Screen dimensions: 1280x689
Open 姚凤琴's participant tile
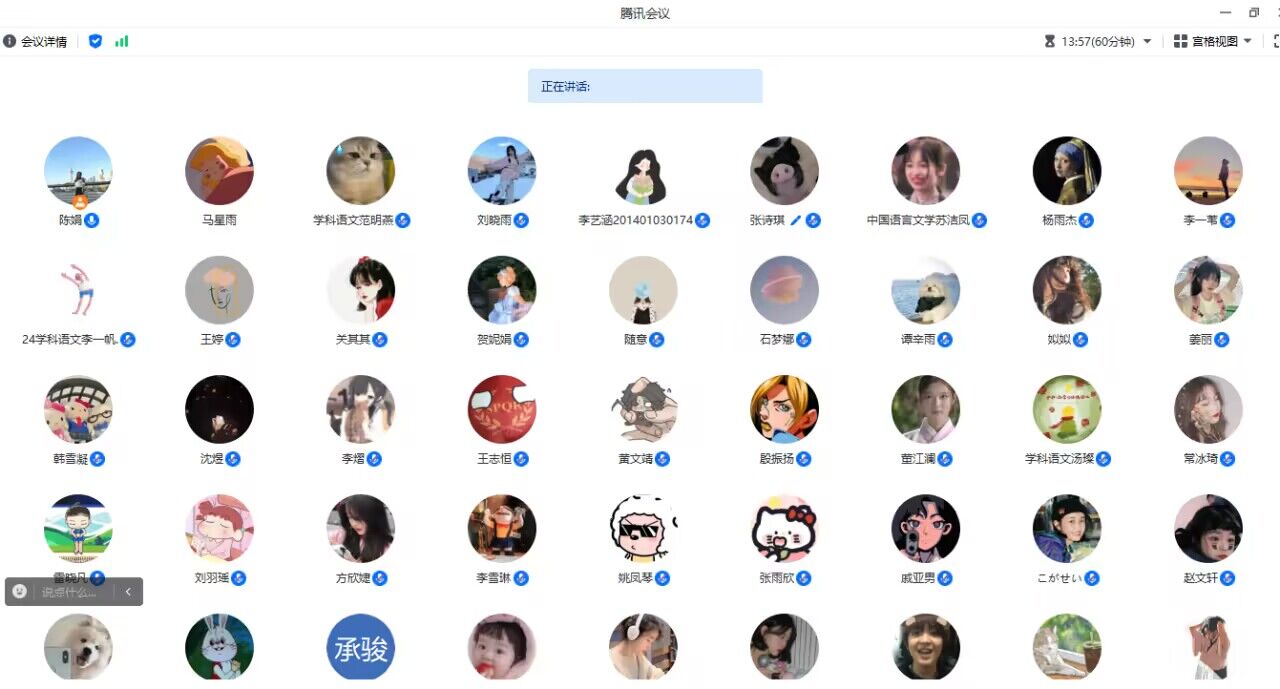pyautogui.click(x=643, y=528)
